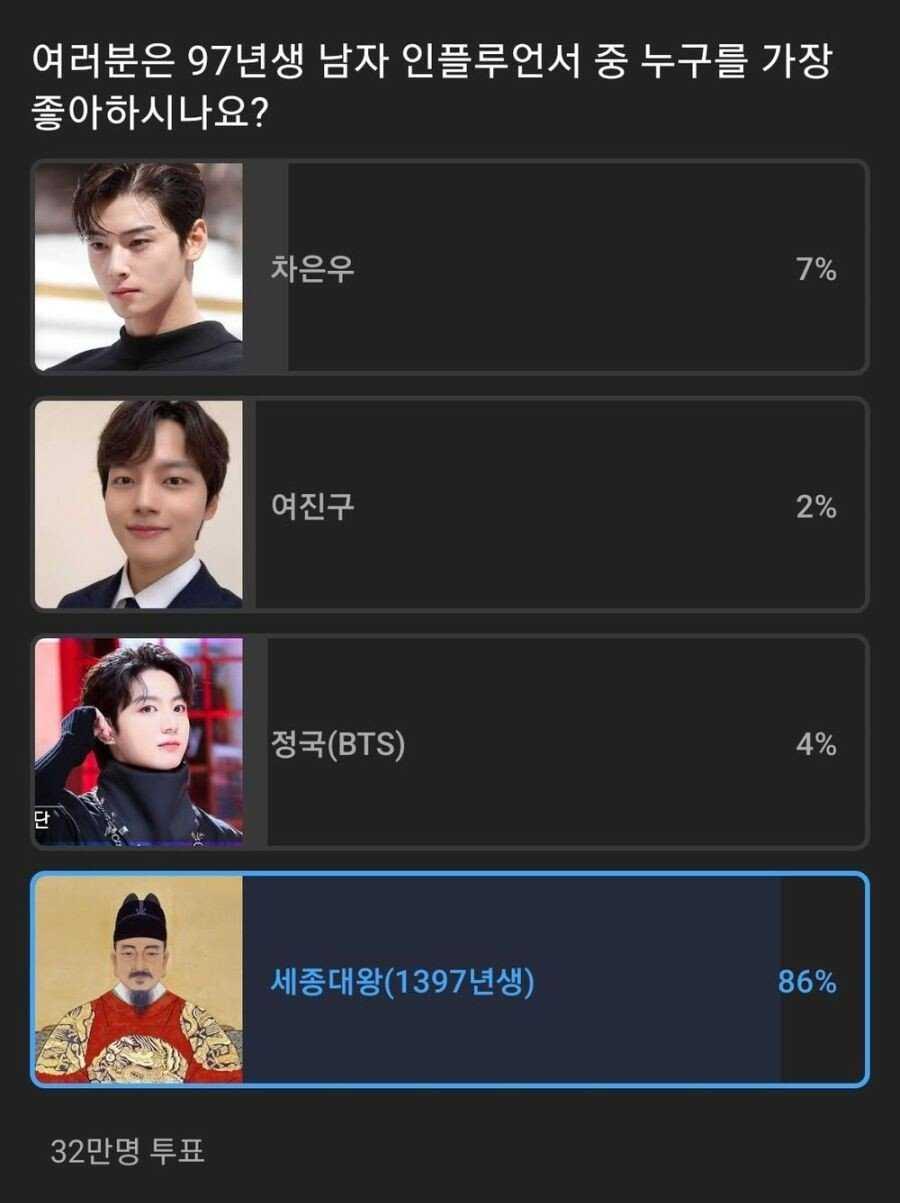Tap the 세종대왕(1397년생) poll option
Image resolution: width=900 pixels, height=1203 pixels.
450,981
